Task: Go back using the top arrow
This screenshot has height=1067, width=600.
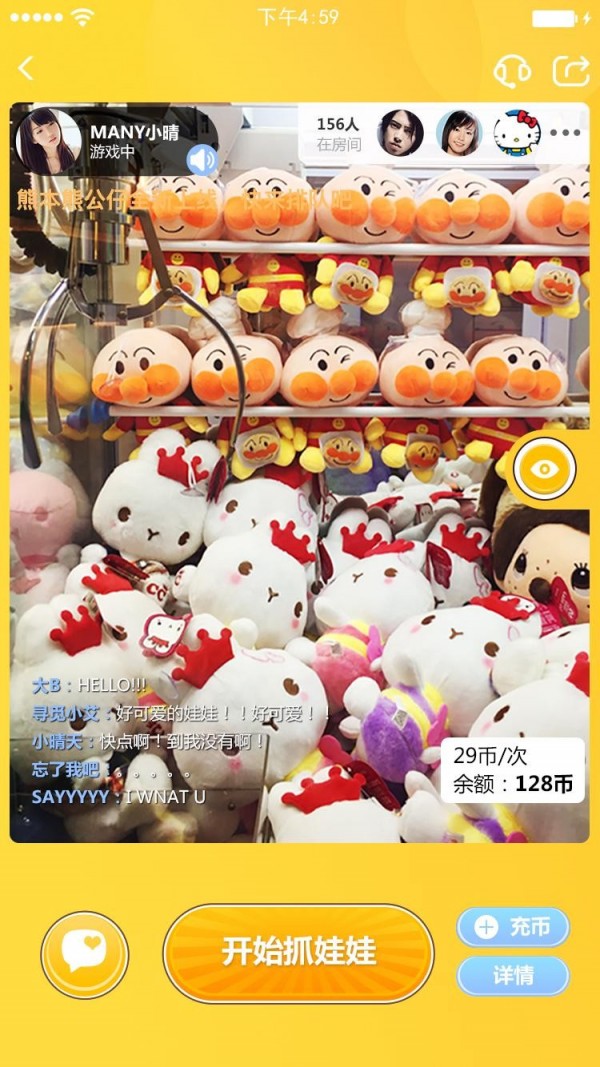Action: coord(27,68)
